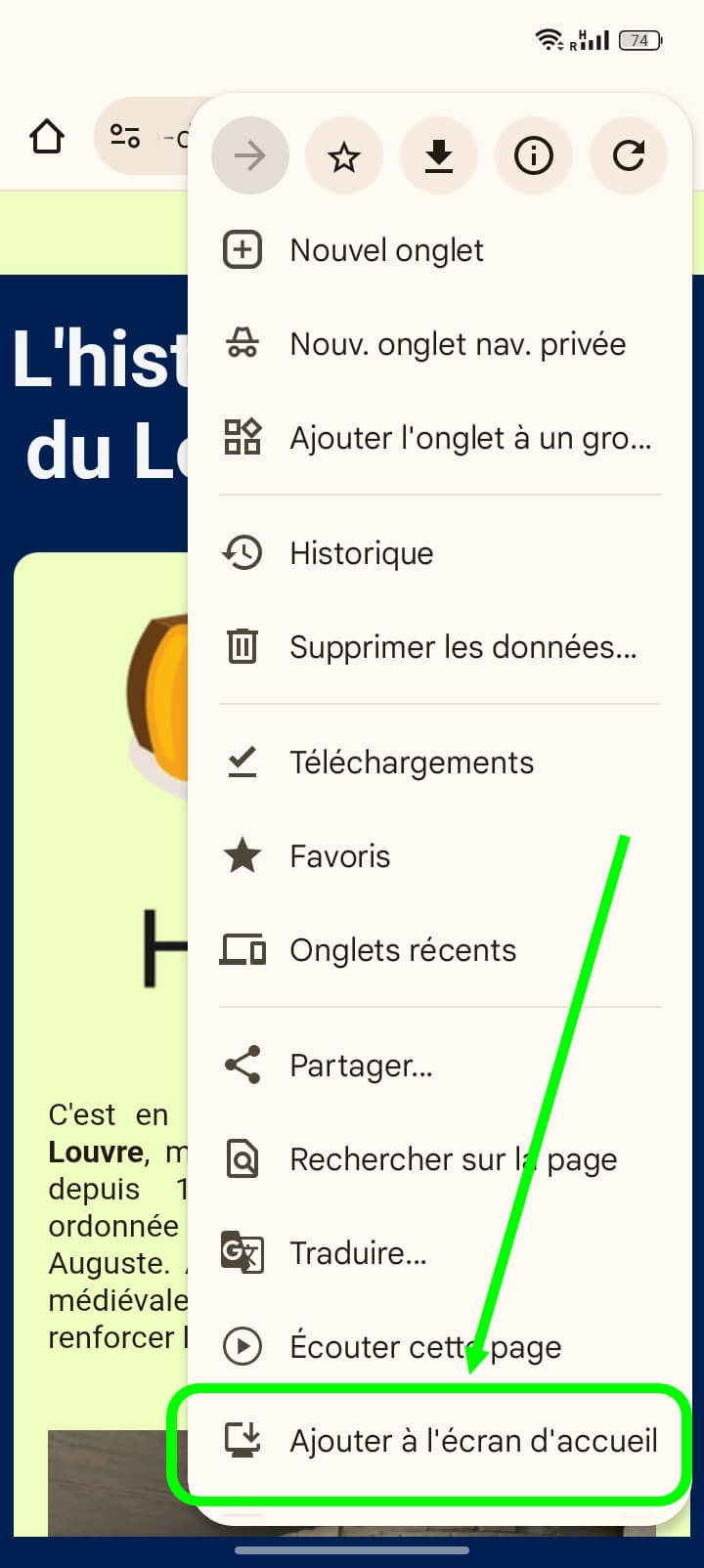Open Nouvel onglet
Viewport: 704px width, 1568px height.
[386, 250]
